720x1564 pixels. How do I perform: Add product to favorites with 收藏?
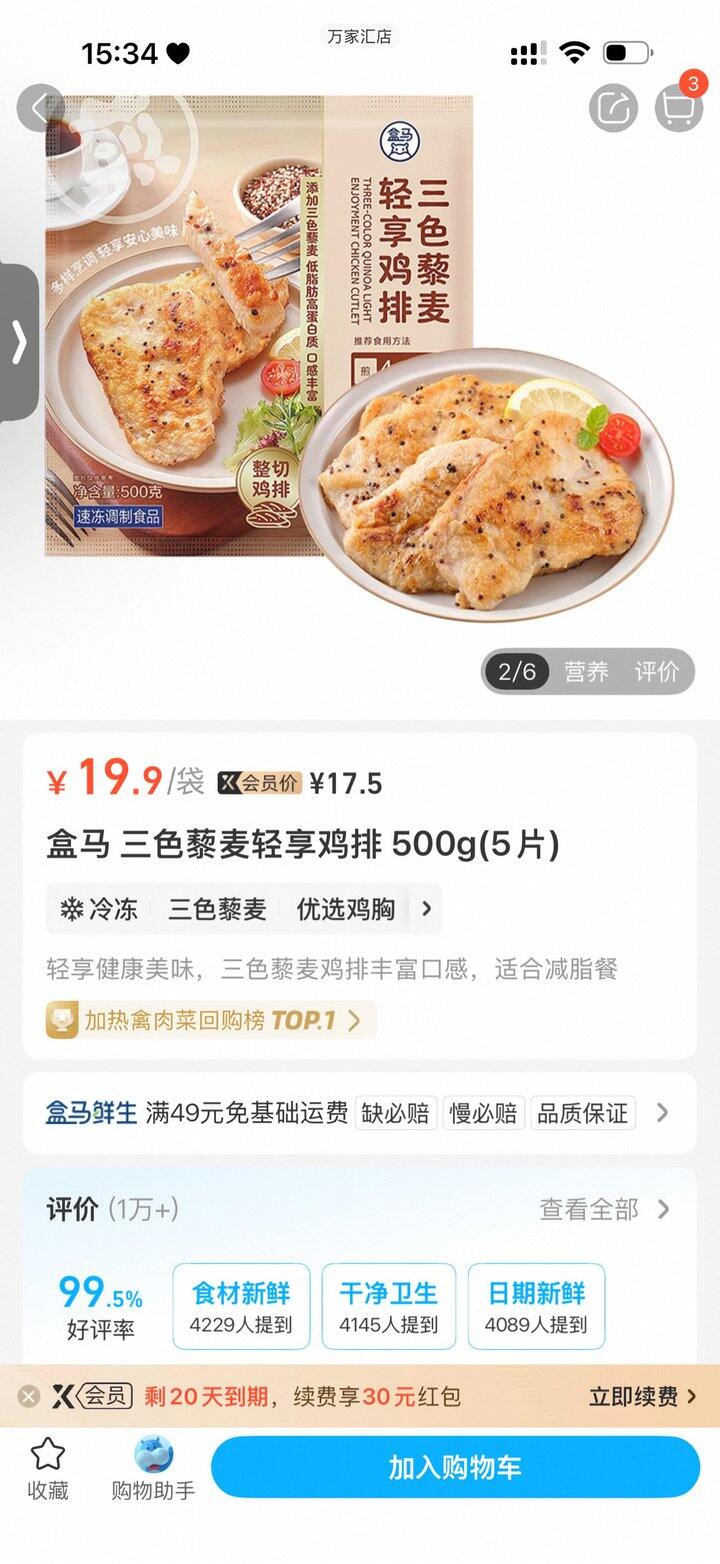tap(48, 1468)
